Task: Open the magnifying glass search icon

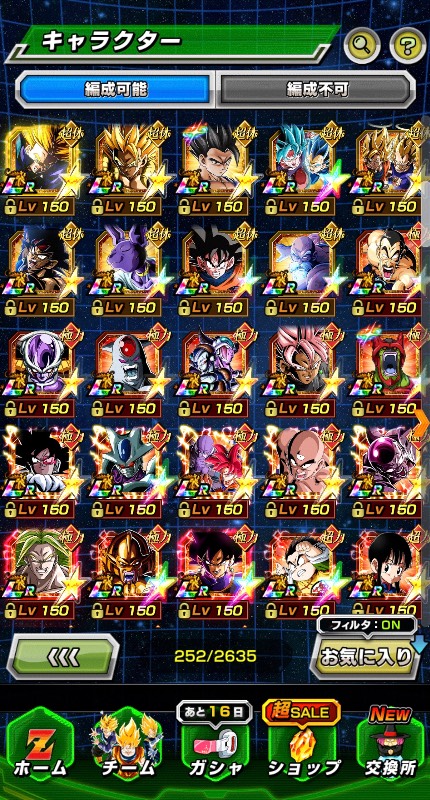Action: [362, 45]
